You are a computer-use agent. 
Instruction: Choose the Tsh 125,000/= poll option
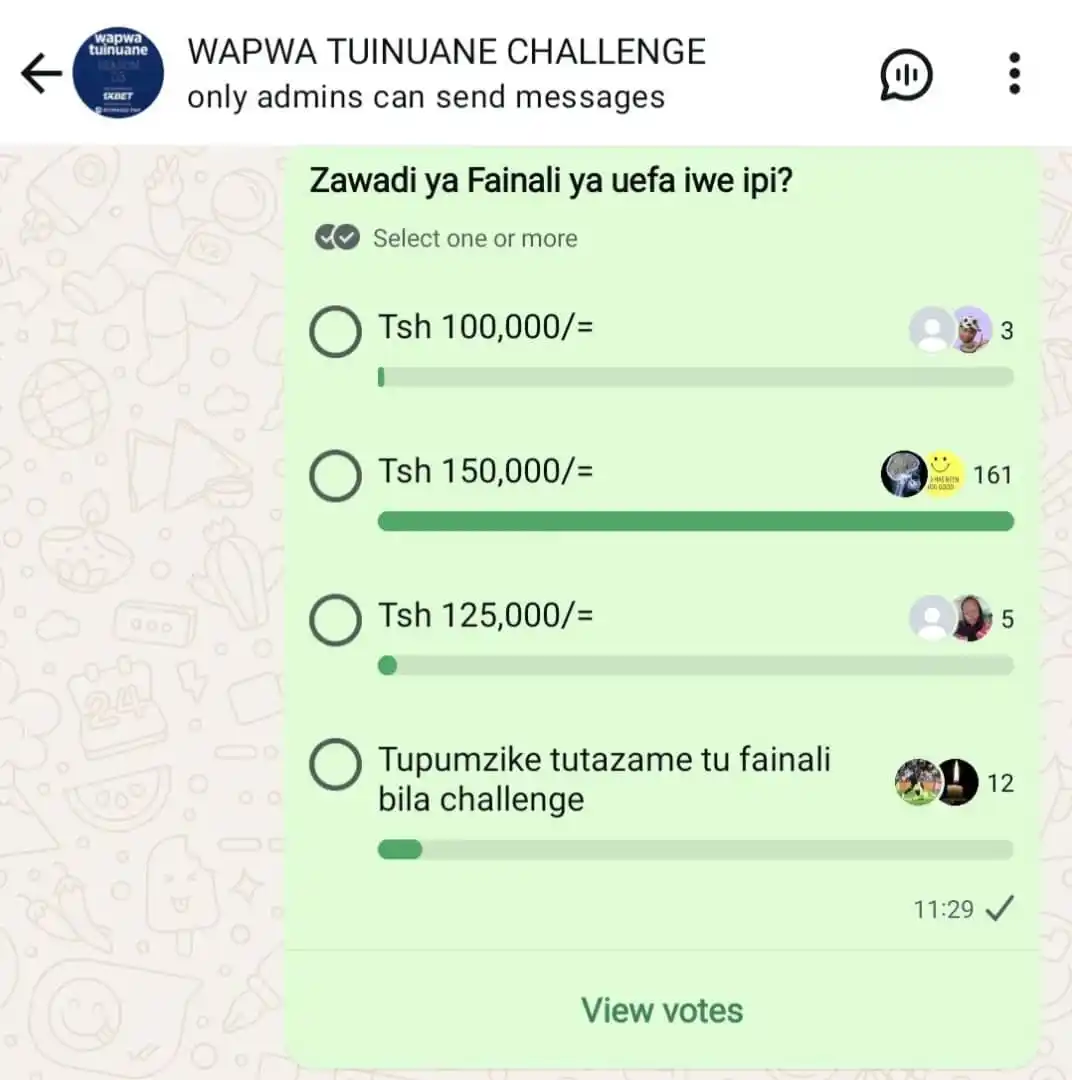pos(335,620)
